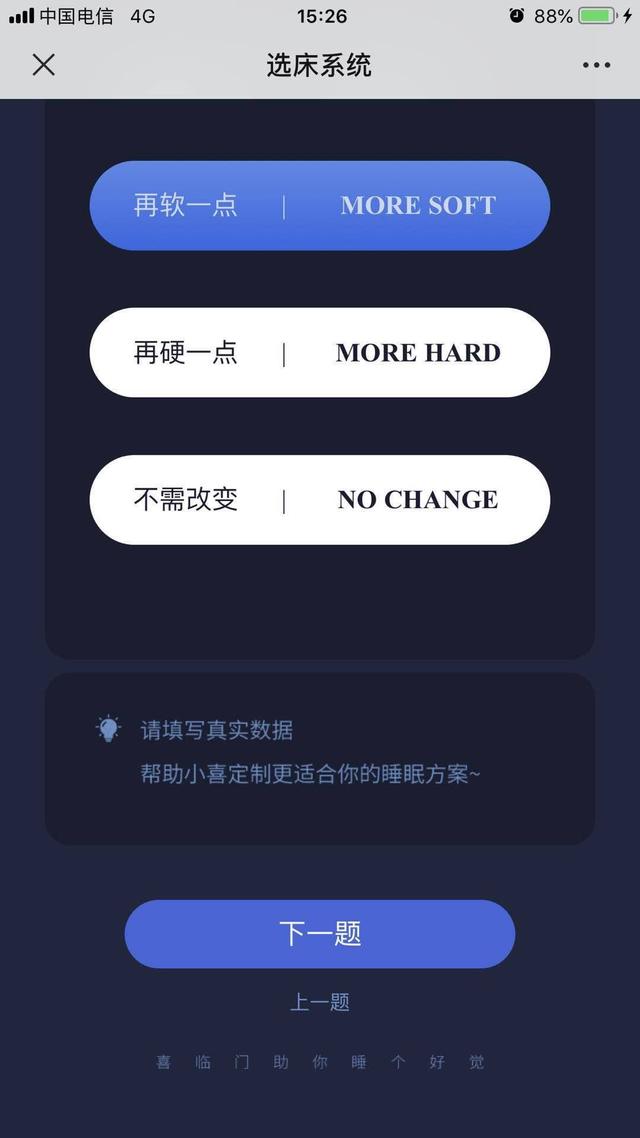The image size is (640, 1138).
Task: Open the three-dot overflow menu
Action: click(596, 65)
